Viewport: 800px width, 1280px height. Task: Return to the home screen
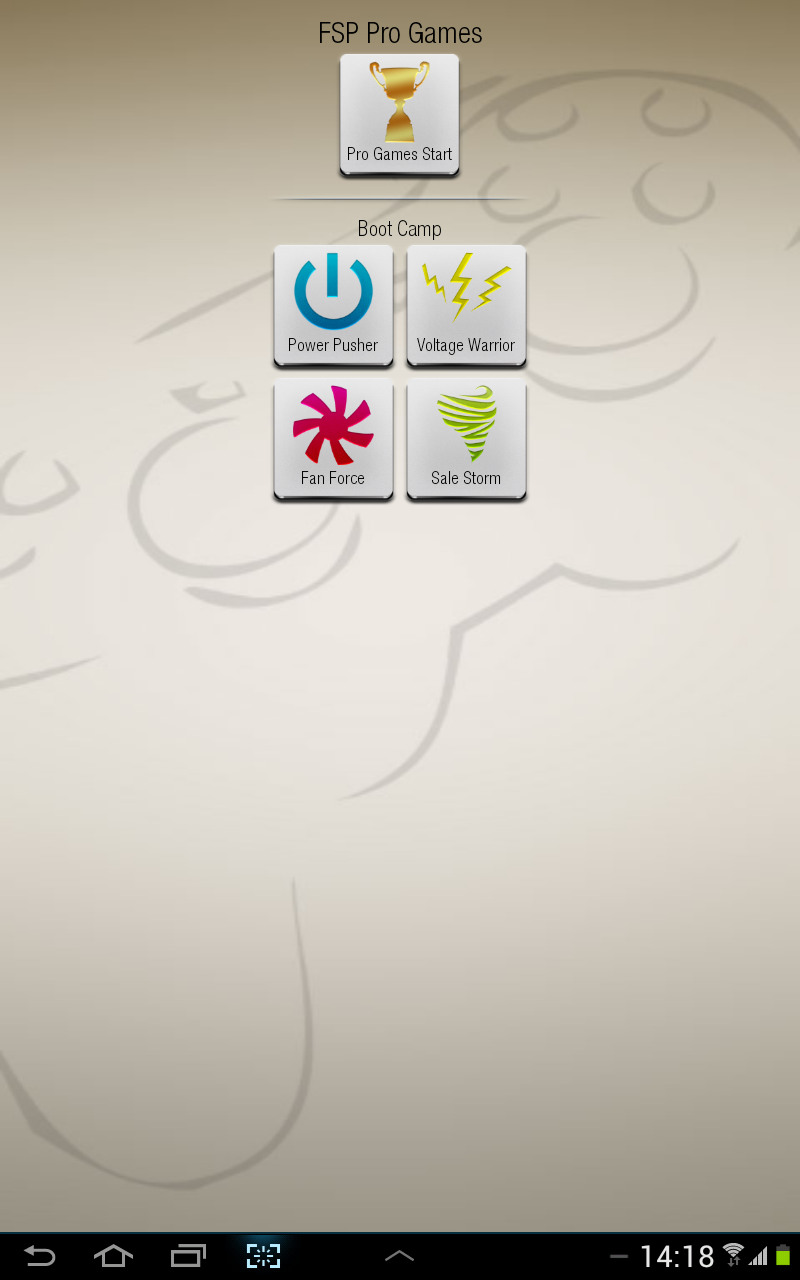pyautogui.click(x=113, y=1256)
